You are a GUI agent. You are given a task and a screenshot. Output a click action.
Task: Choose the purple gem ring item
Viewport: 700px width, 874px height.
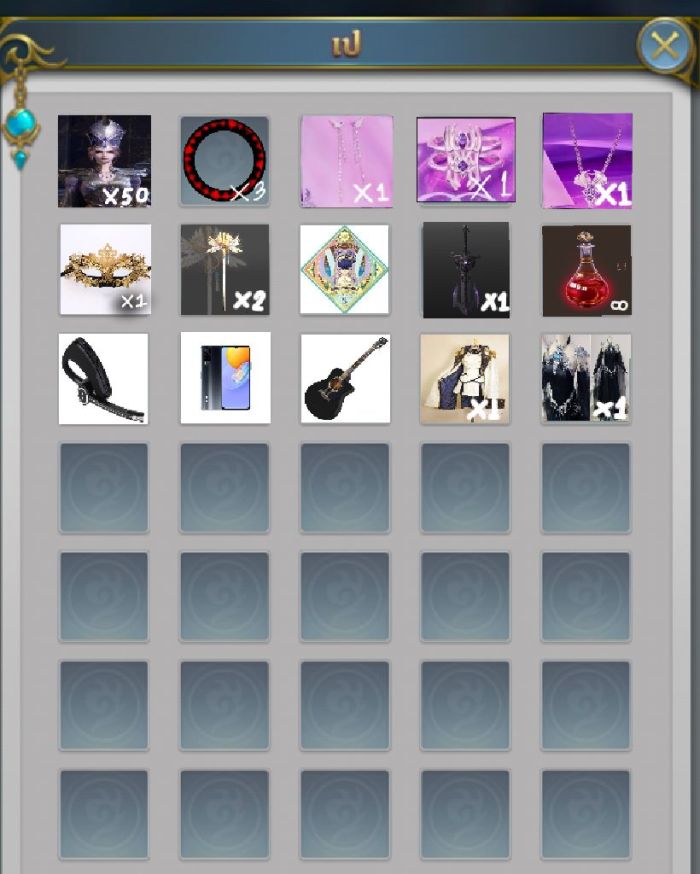[466, 161]
